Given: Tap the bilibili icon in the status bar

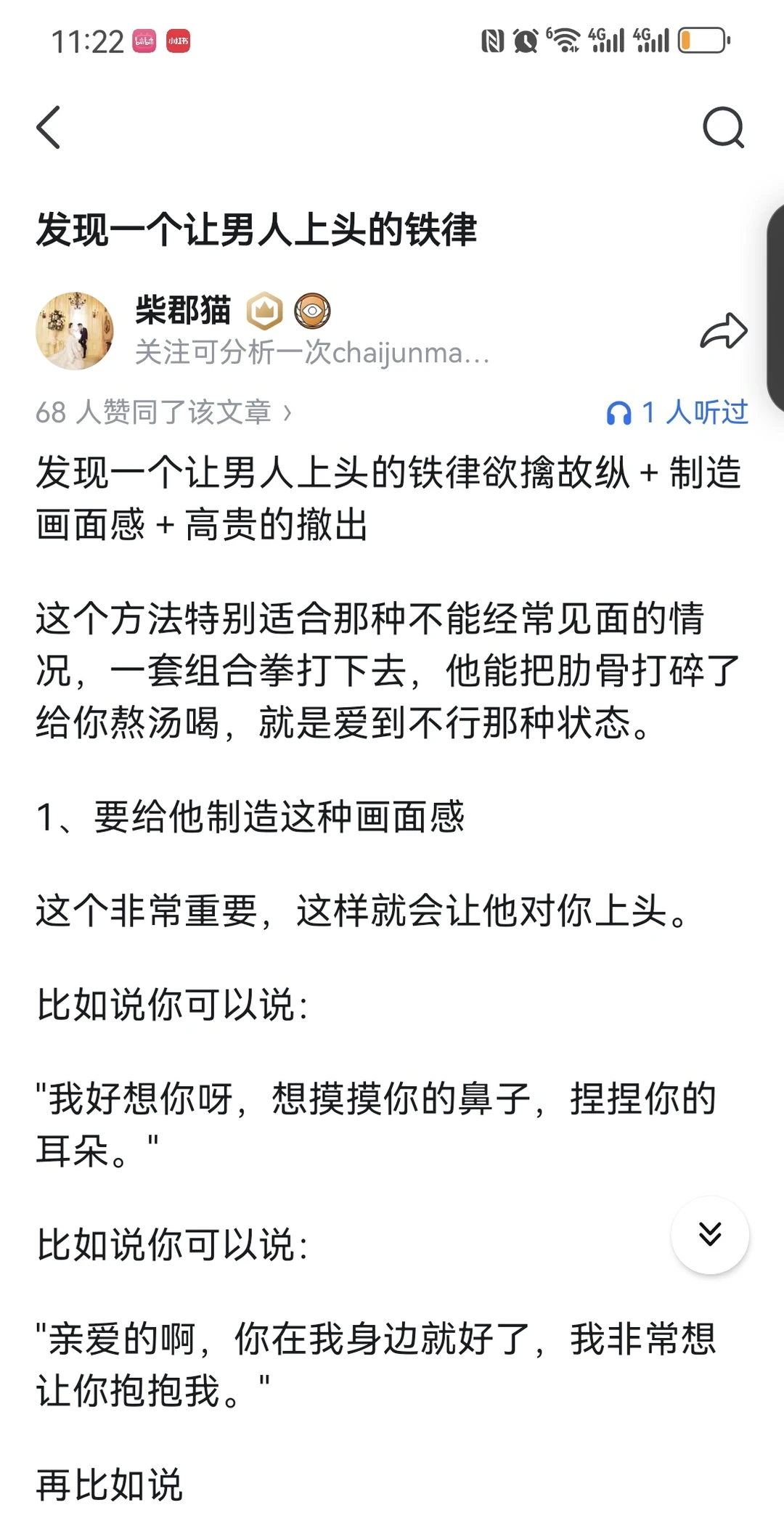Looking at the screenshot, I should pos(144,41).
